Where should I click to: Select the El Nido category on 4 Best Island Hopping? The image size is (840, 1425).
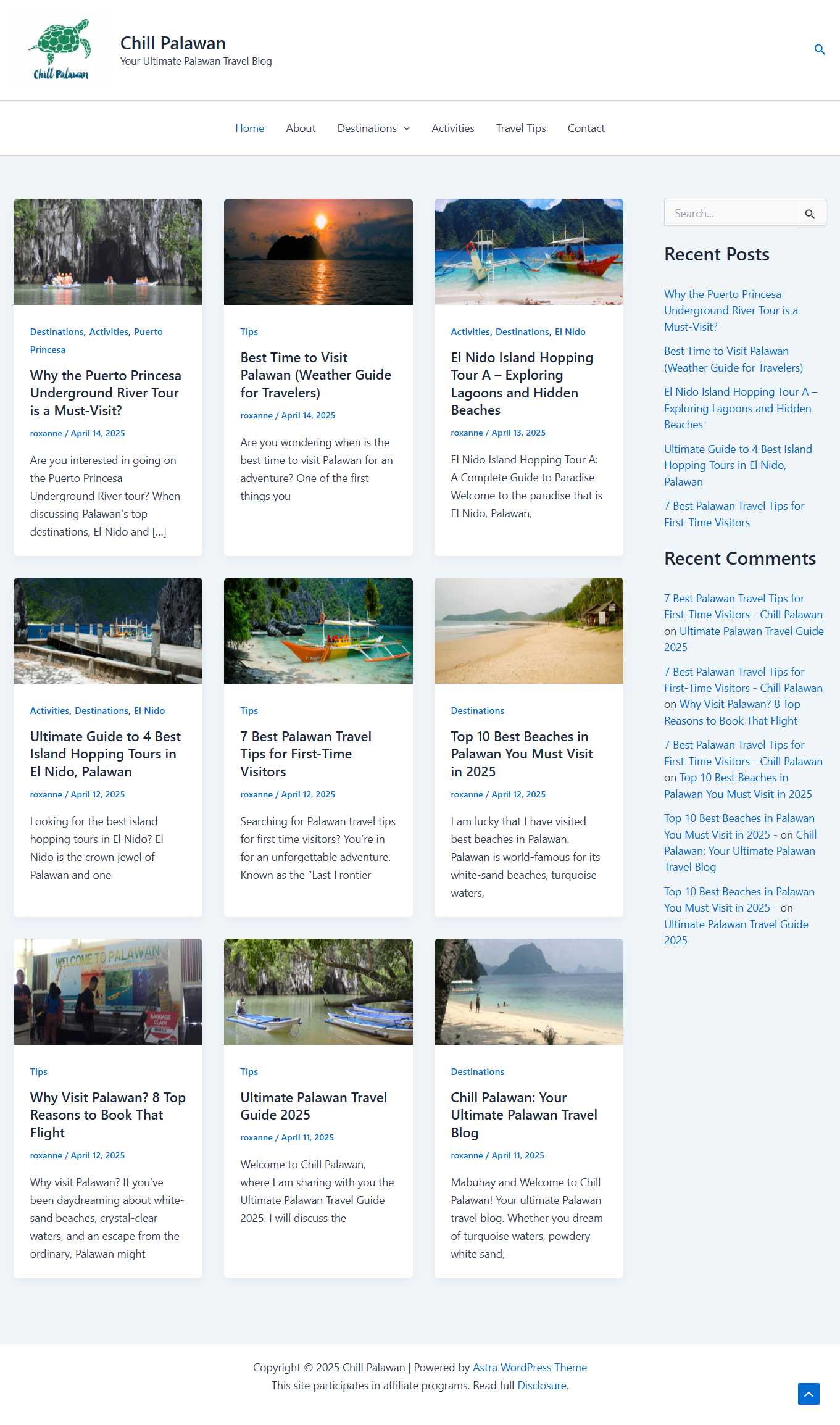click(x=149, y=711)
